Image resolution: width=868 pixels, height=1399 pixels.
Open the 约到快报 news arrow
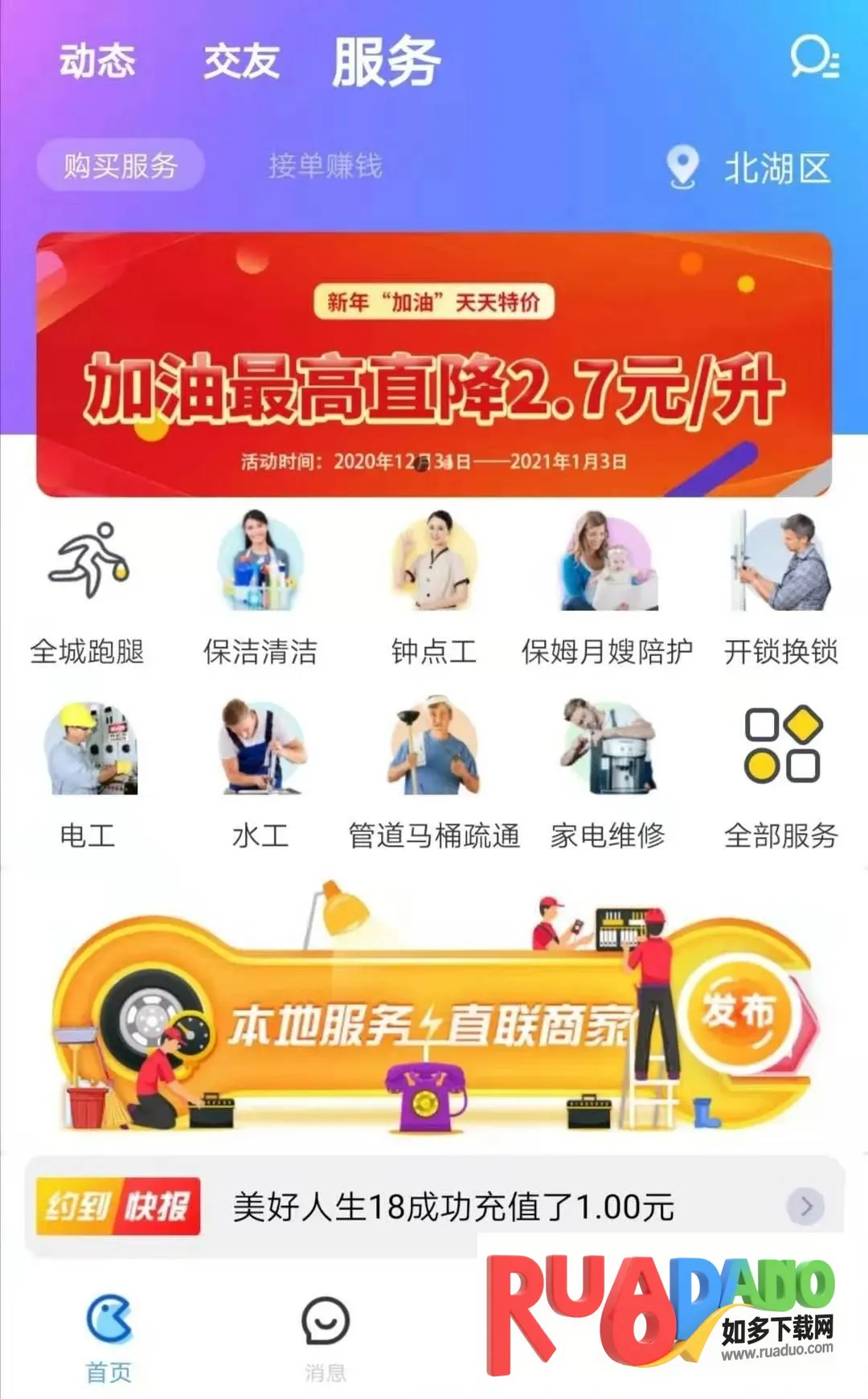pyautogui.click(x=806, y=1206)
